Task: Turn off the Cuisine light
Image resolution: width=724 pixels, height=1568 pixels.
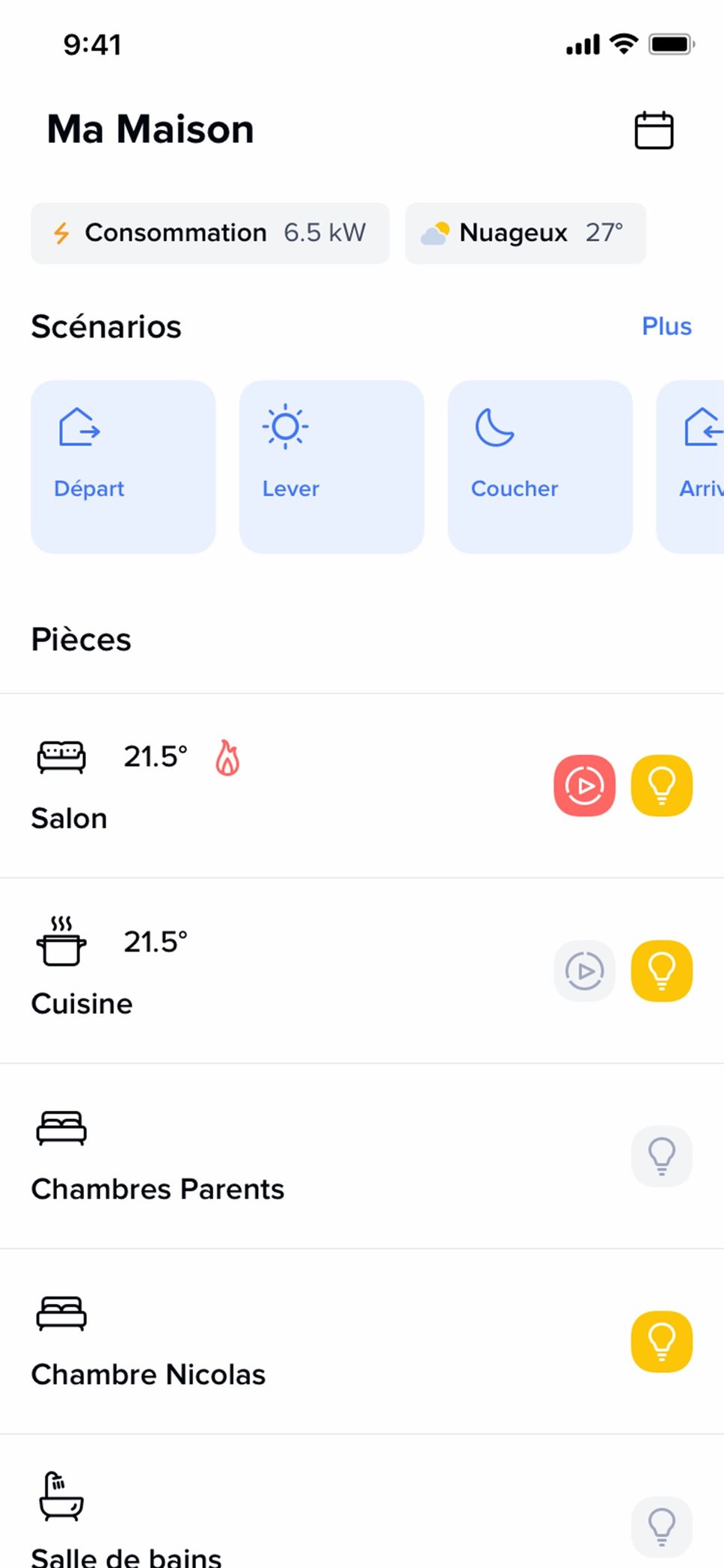Action: tap(662, 971)
